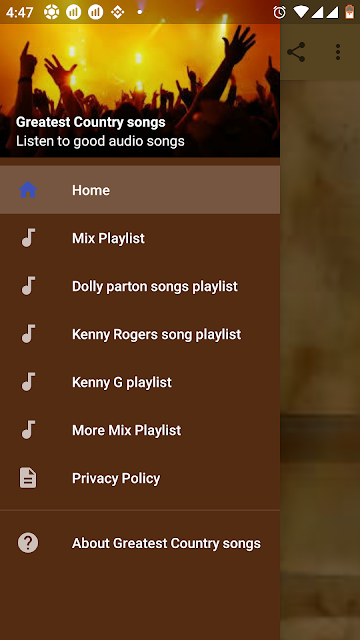
Task: View the Privacy Policy
Action: (x=140, y=478)
